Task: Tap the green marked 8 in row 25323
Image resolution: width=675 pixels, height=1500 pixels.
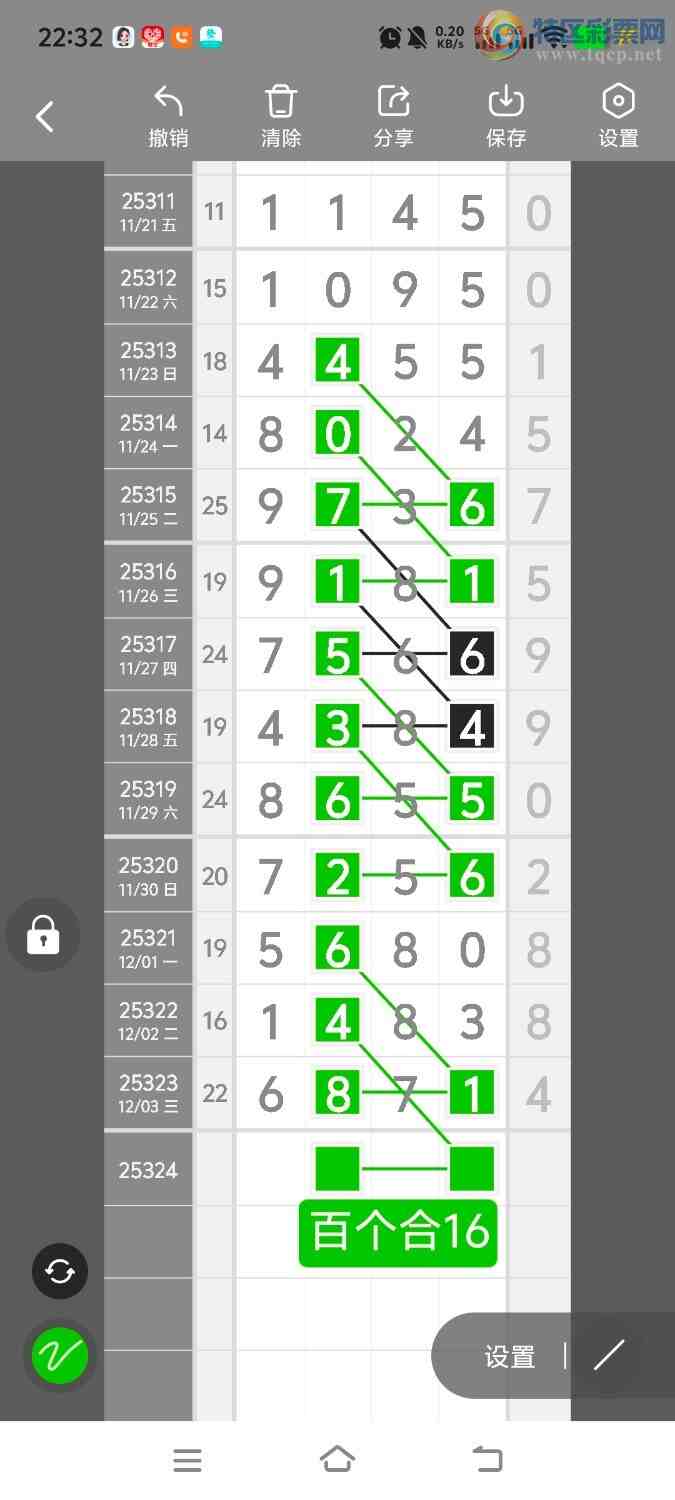Action: pyautogui.click(x=338, y=1093)
